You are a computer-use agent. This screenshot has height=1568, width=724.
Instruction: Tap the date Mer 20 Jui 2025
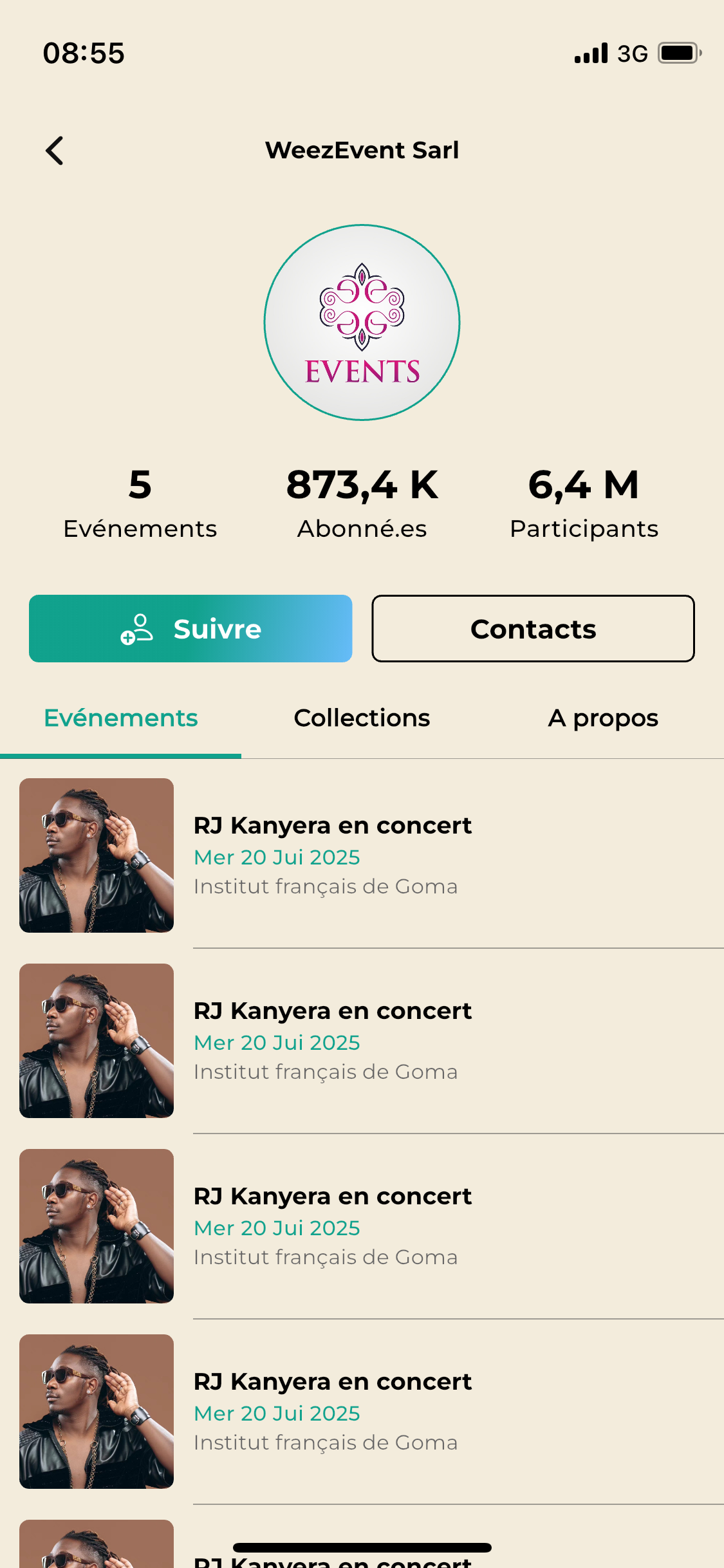(x=277, y=857)
